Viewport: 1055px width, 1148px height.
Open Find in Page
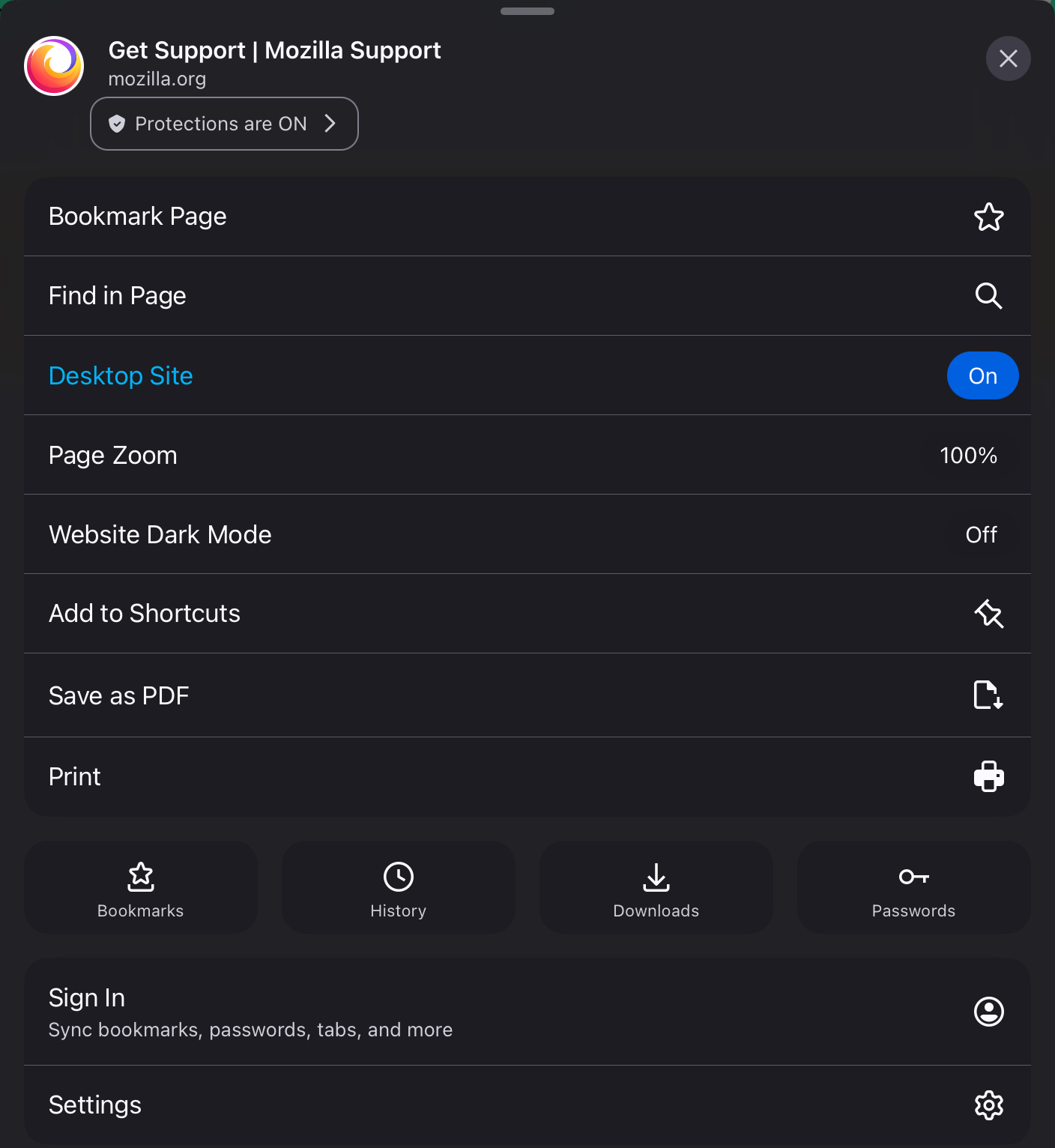[x=527, y=296]
